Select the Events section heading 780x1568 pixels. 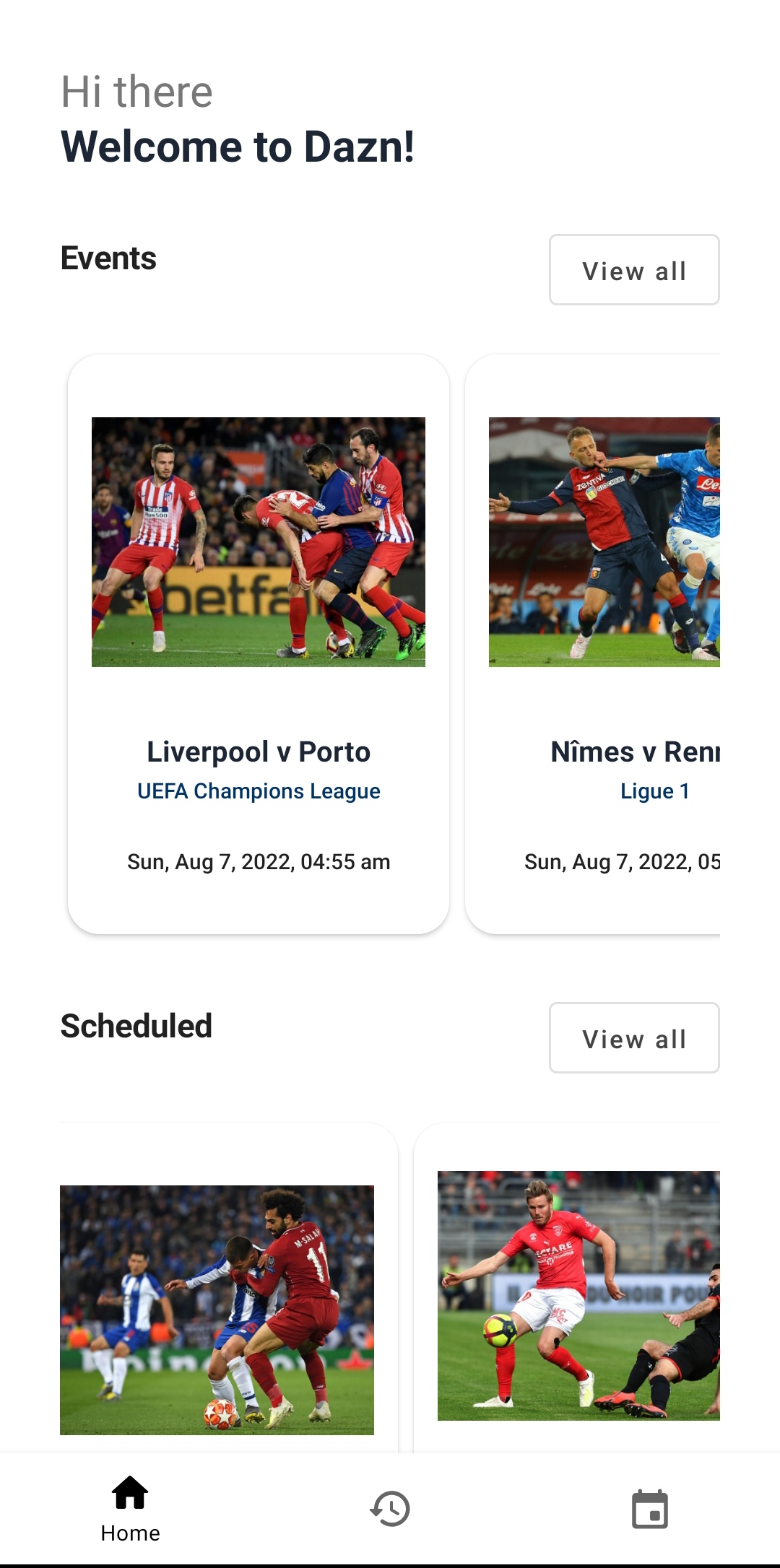[x=108, y=258]
